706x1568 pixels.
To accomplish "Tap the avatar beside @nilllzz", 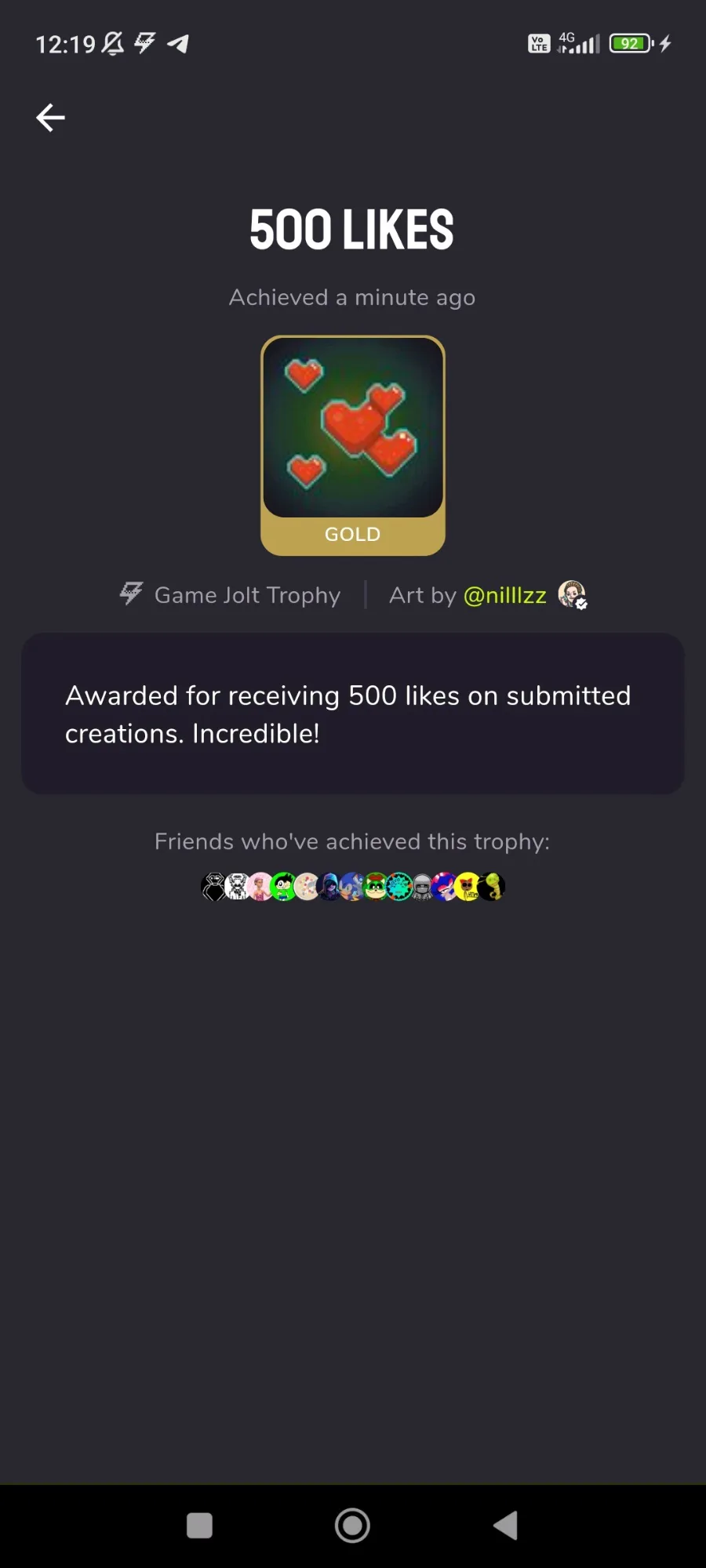I will click(572, 595).
